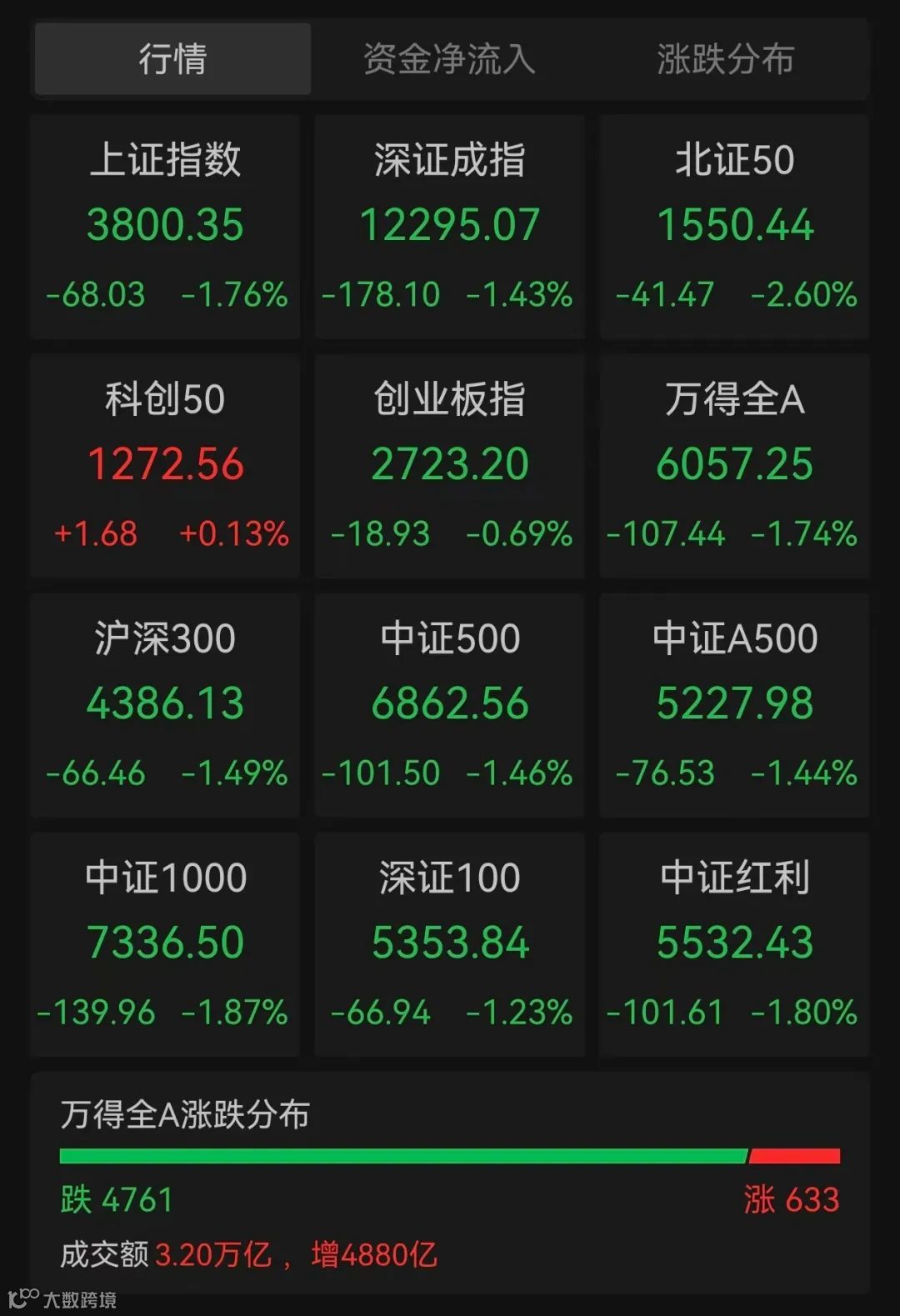Open the 上证指数 index card
Image resolution: width=900 pixels, height=1316 pixels.
point(165,227)
